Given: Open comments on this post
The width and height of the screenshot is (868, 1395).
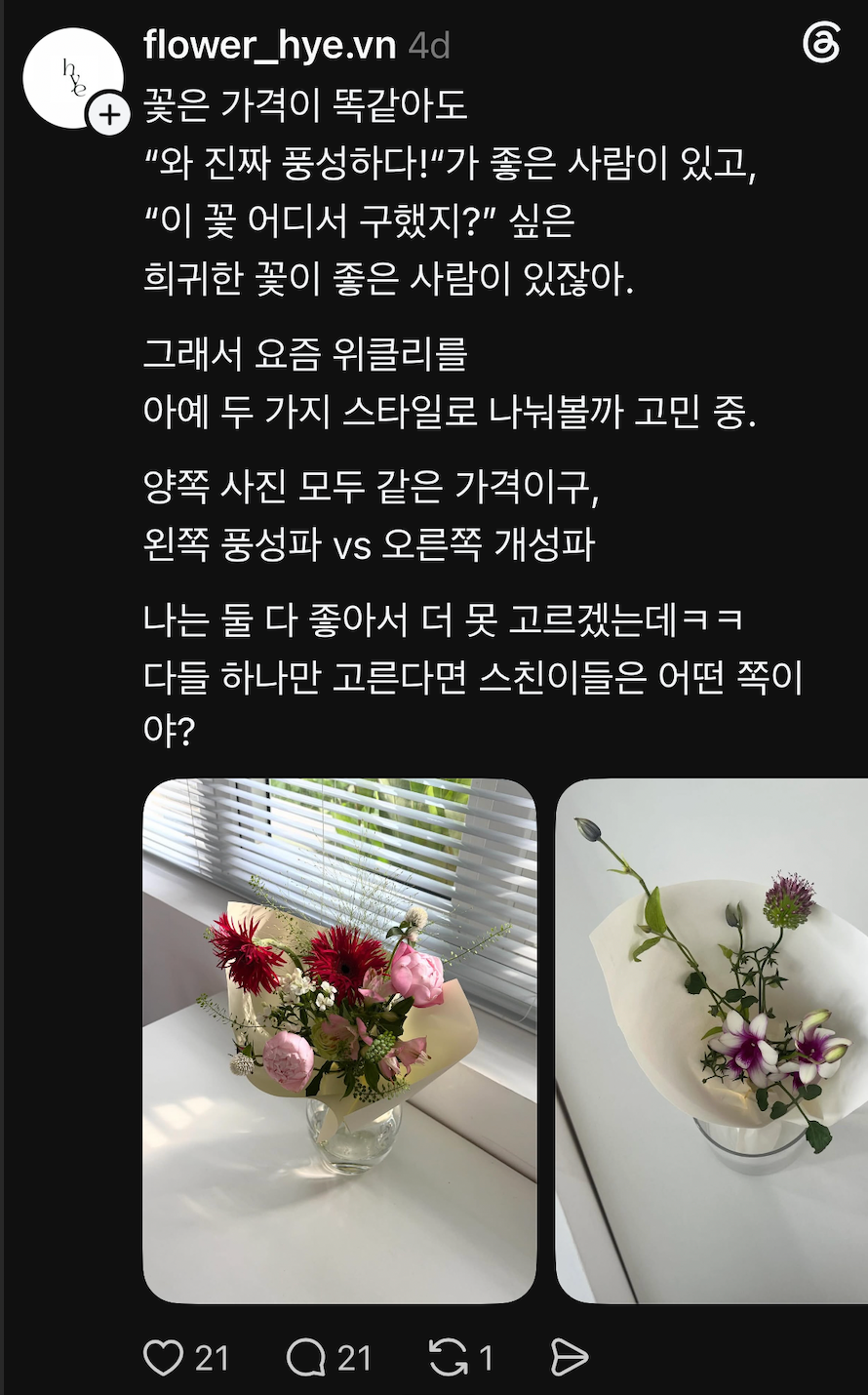Looking at the screenshot, I should click(x=306, y=1358).
